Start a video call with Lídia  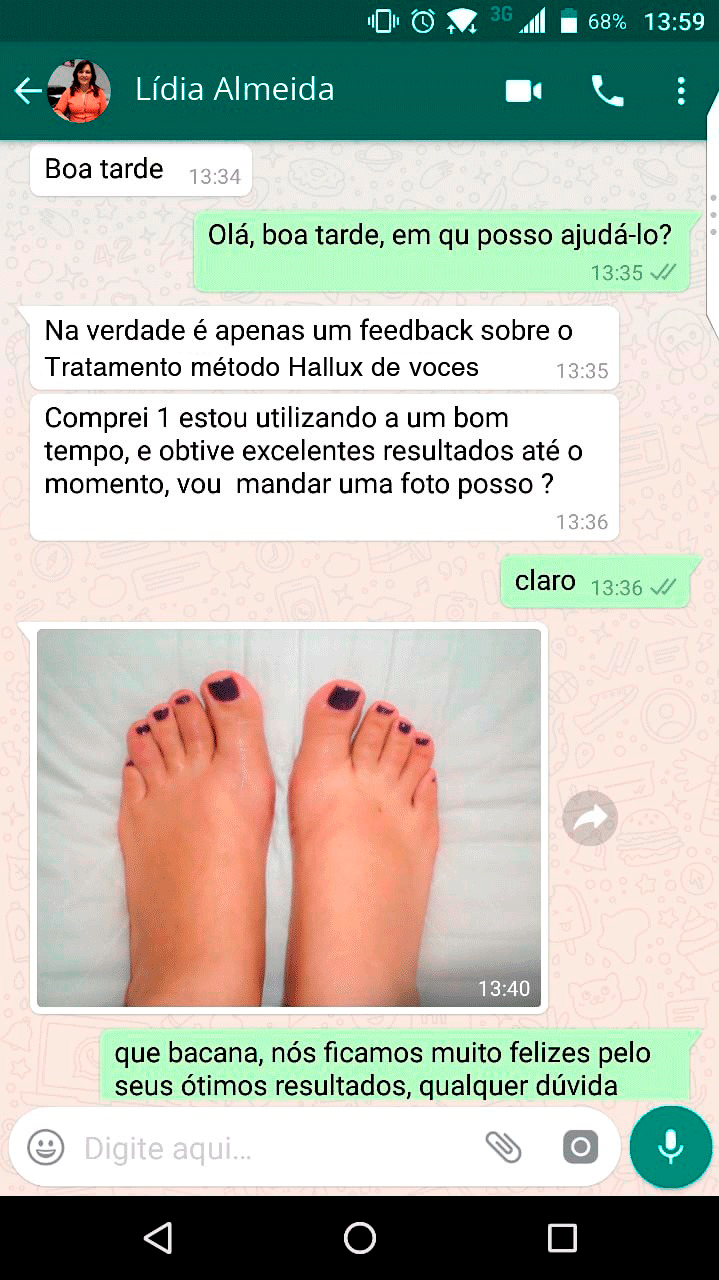pyautogui.click(x=523, y=91)
